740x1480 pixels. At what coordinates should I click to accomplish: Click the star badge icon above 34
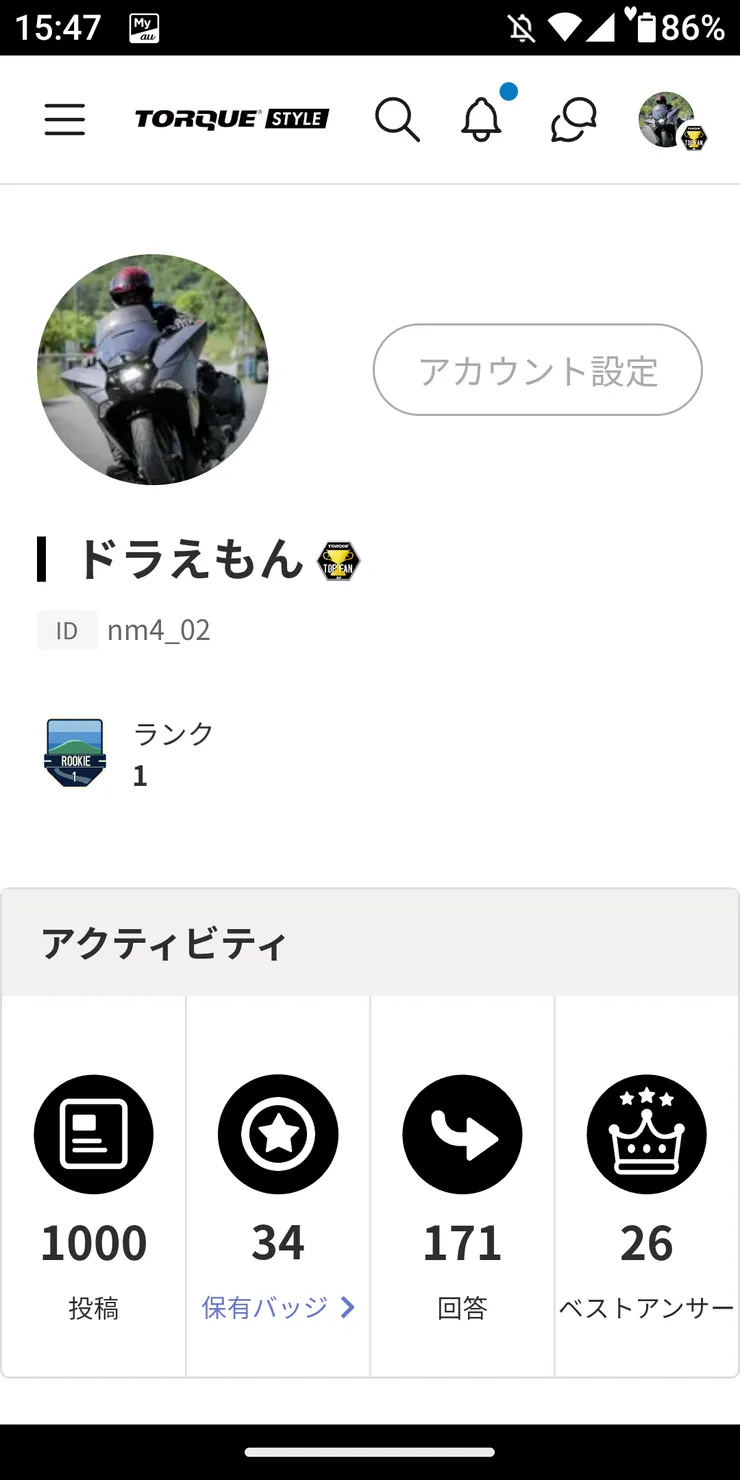point(277,1135)
